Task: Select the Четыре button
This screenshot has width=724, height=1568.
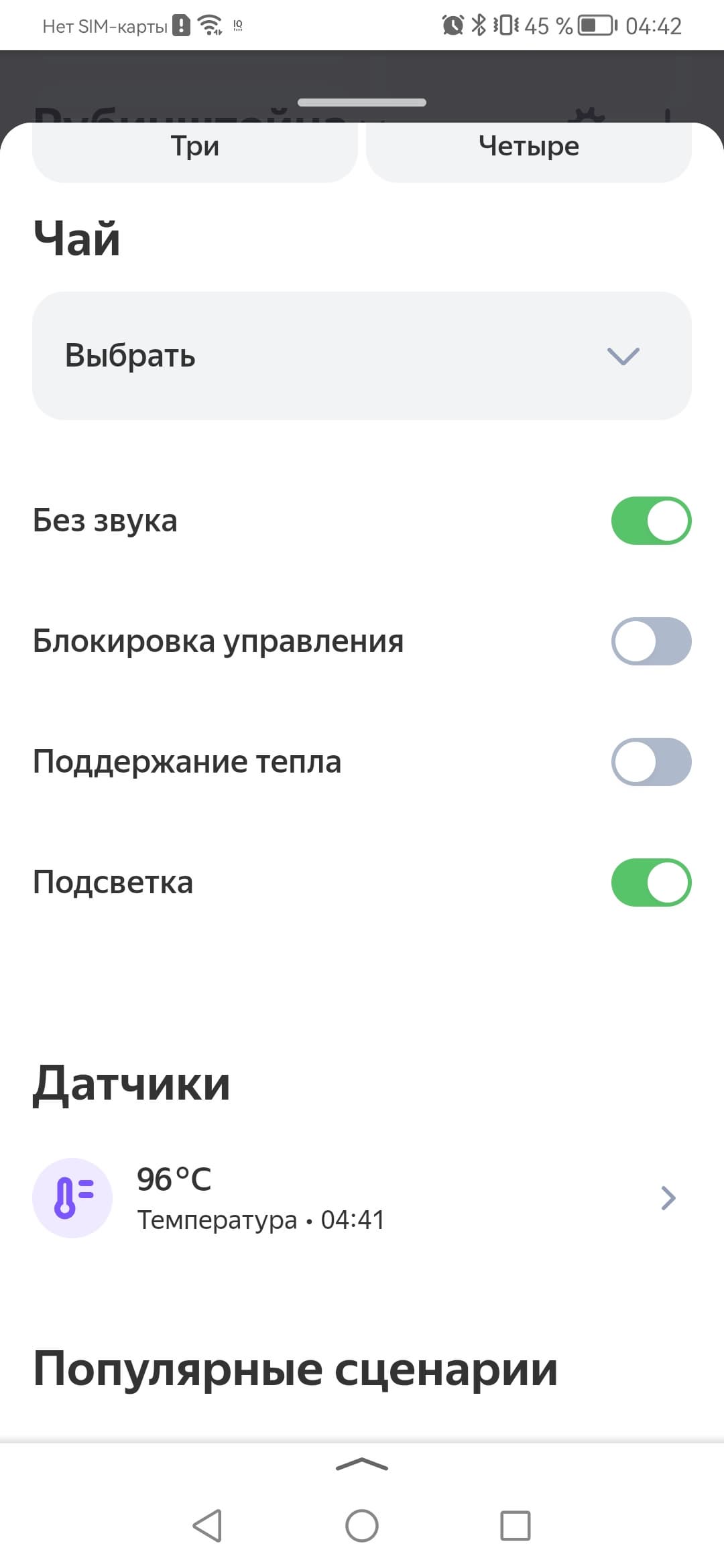Action: tap(528, 149)
